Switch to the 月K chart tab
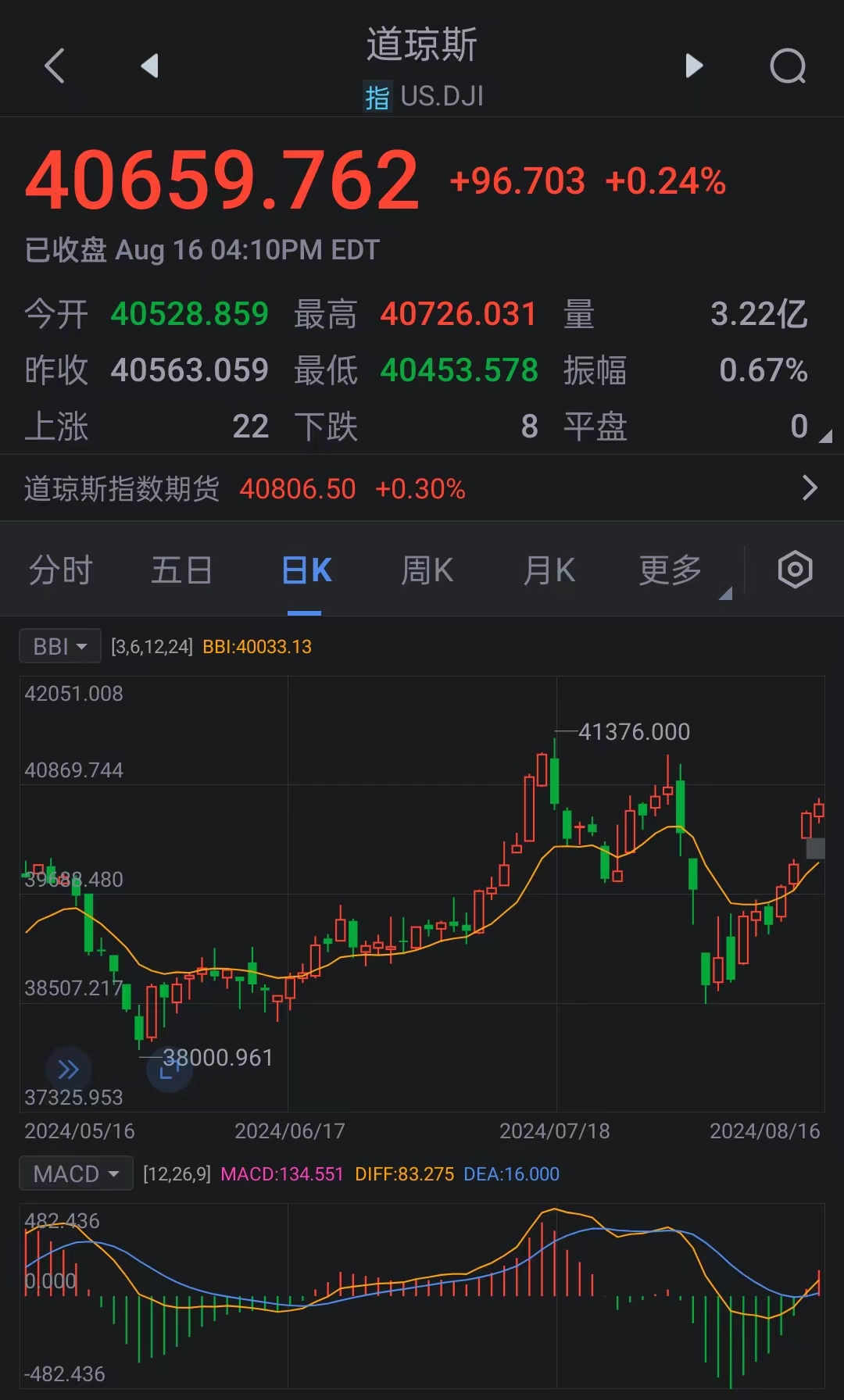This screenshot has width=844, height=1400. point(549,570)
